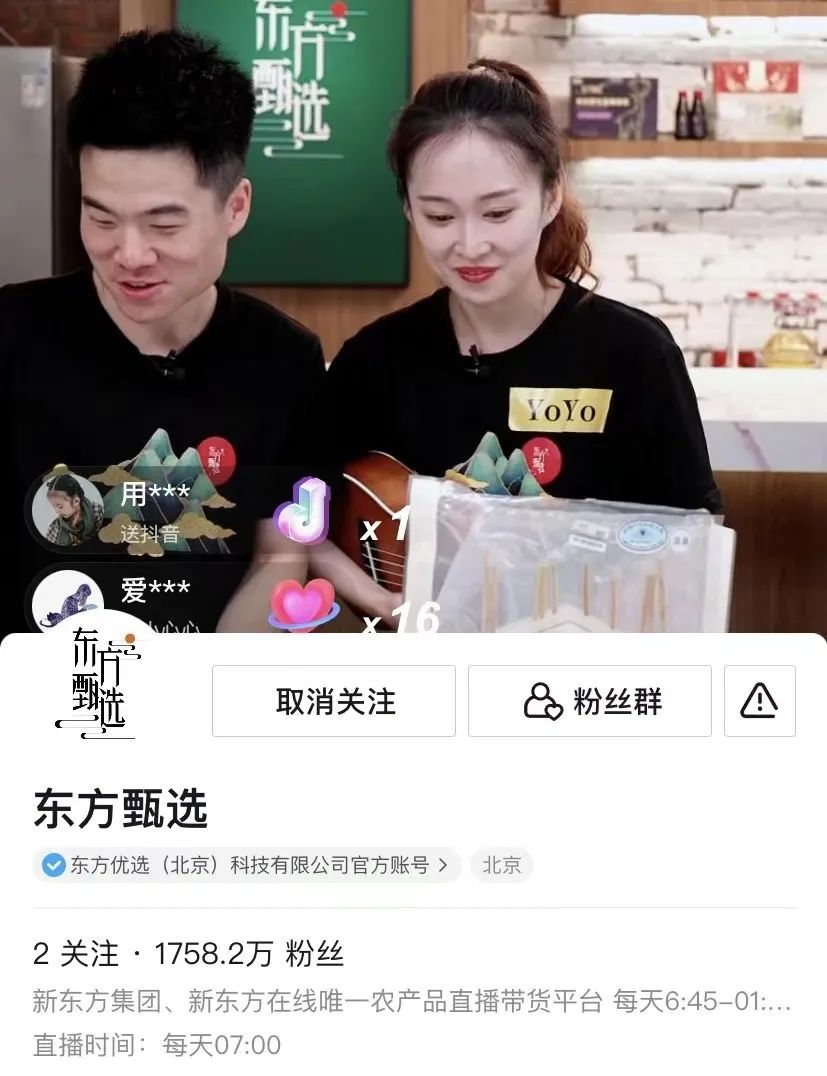This screenshot has width=827, height=1076.
Task: View the 东方甄选 profile avatar
Action: point(100,684)
